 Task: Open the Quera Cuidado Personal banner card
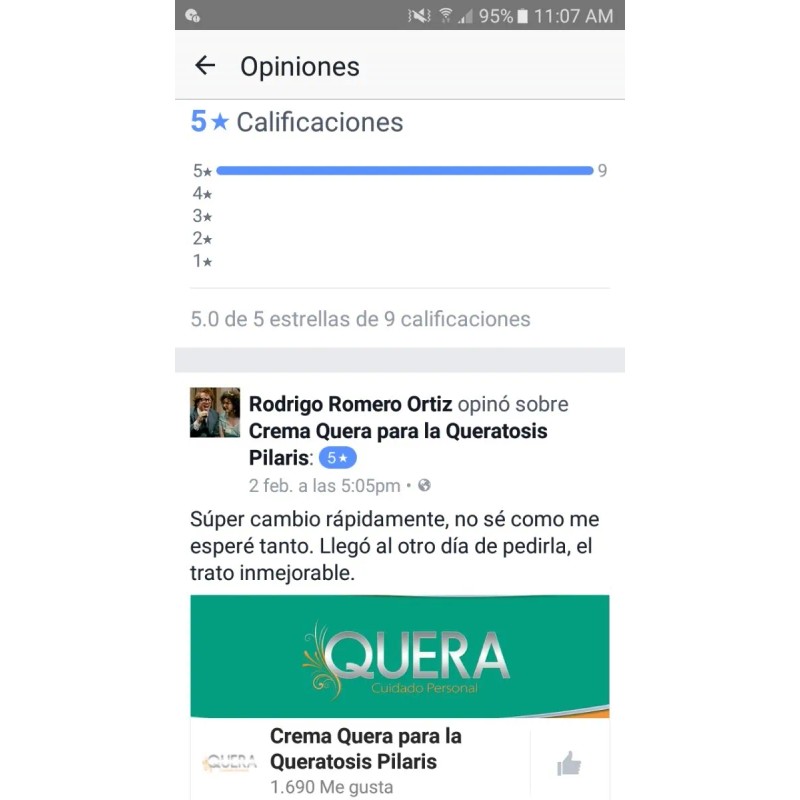[x=399, y=656]
